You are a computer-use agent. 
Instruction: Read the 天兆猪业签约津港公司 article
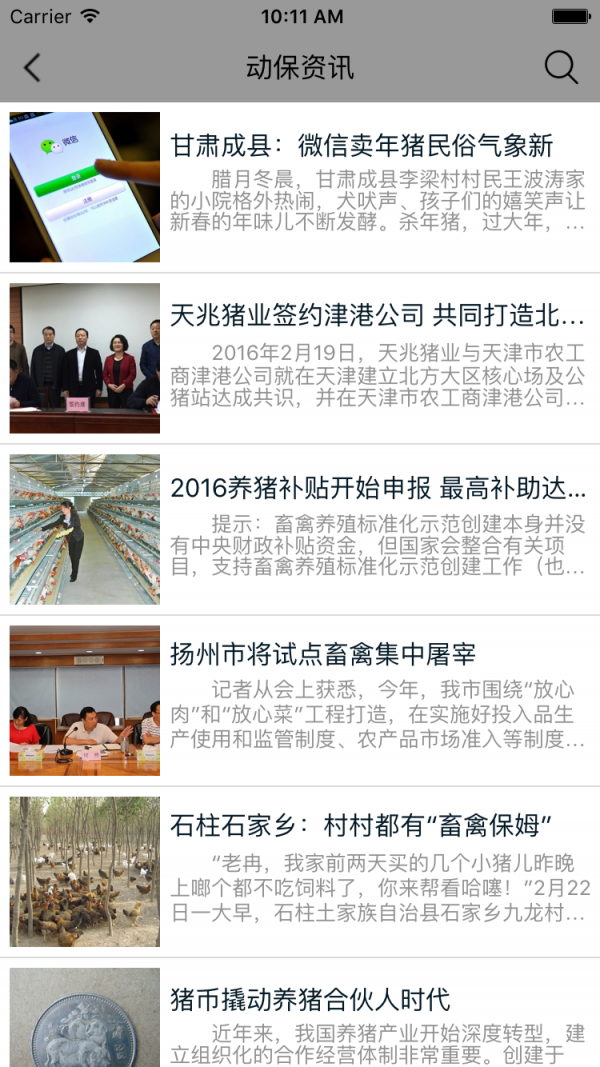pos(377,318)
